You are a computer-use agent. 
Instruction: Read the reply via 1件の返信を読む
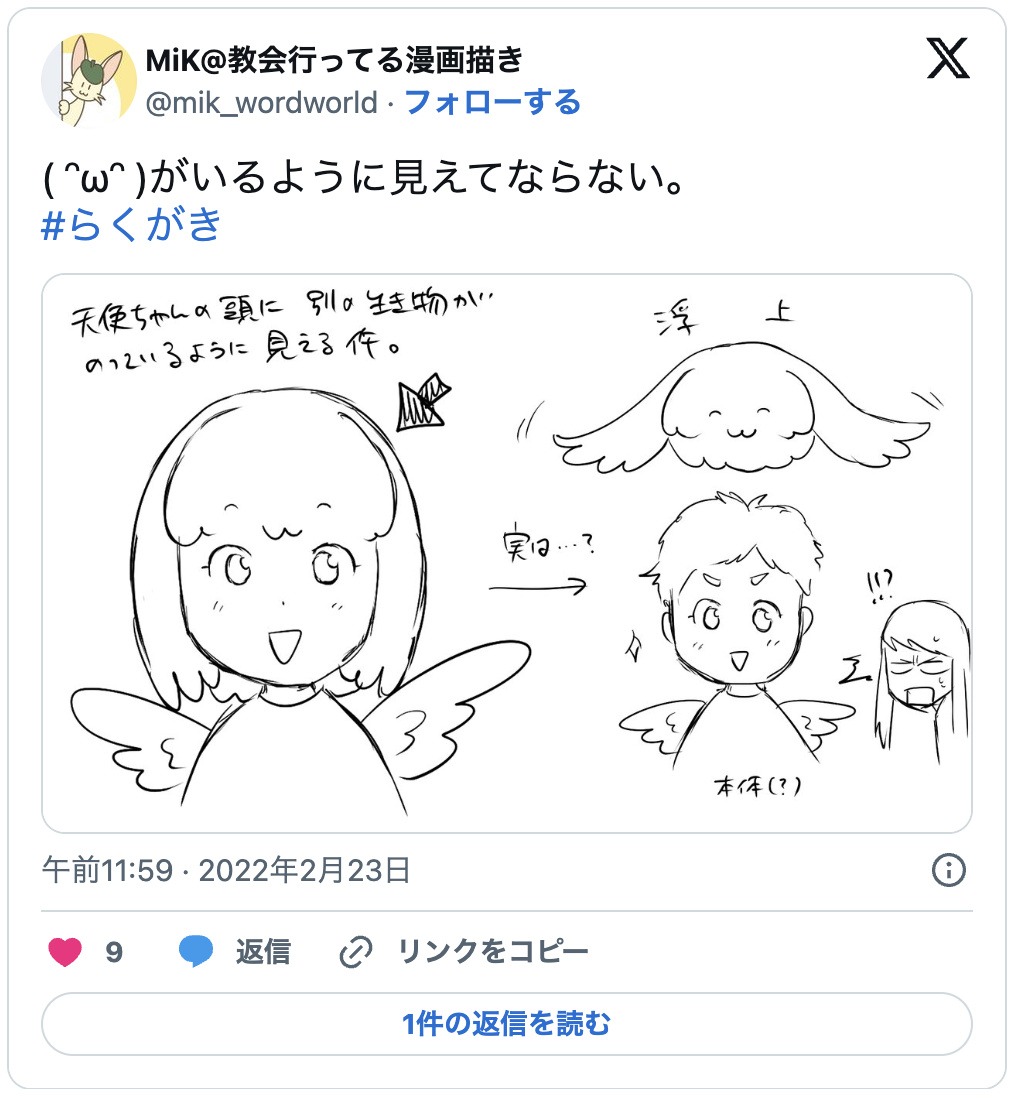[x=507, y=1024]
